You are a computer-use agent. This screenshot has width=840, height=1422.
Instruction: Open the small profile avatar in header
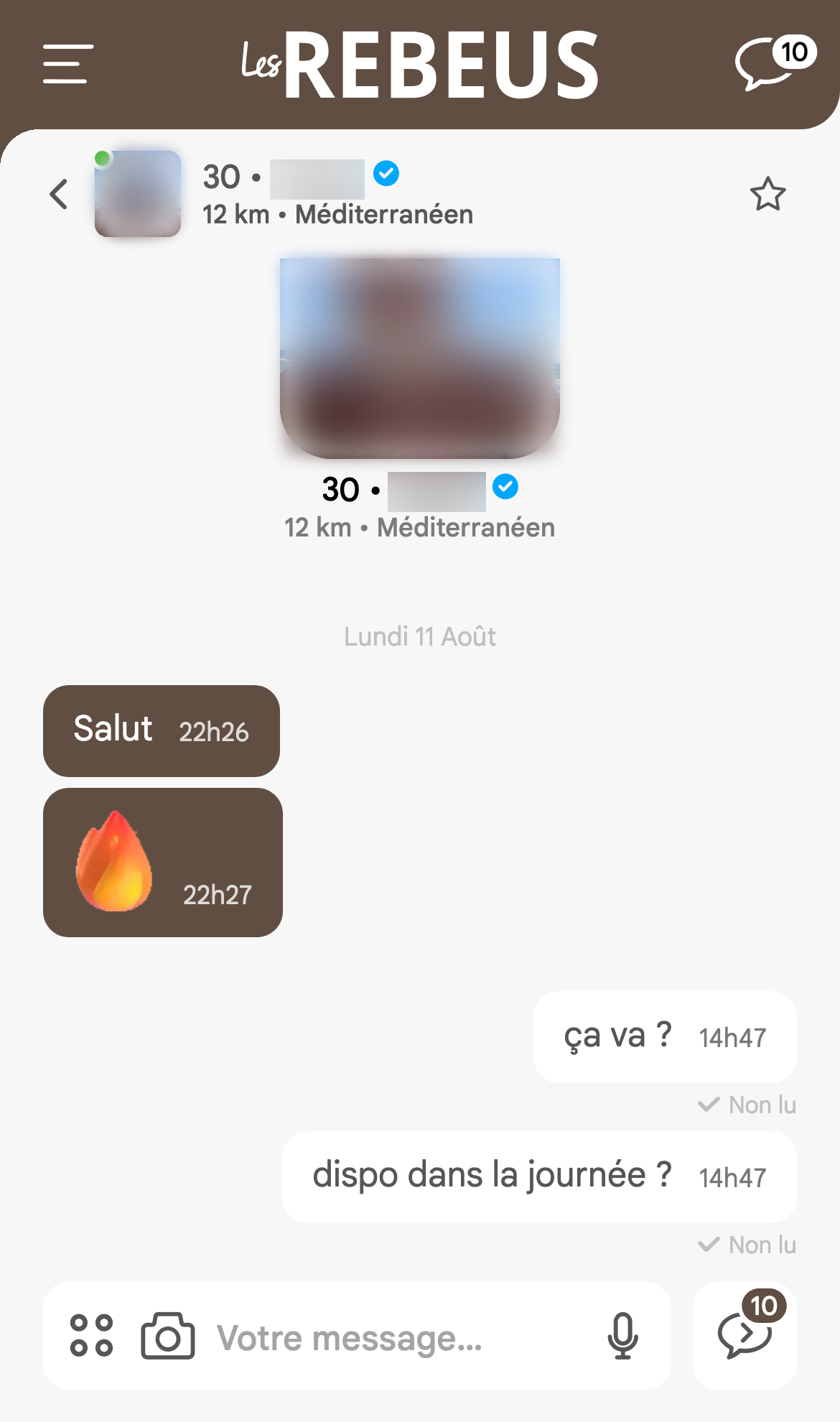138,194
